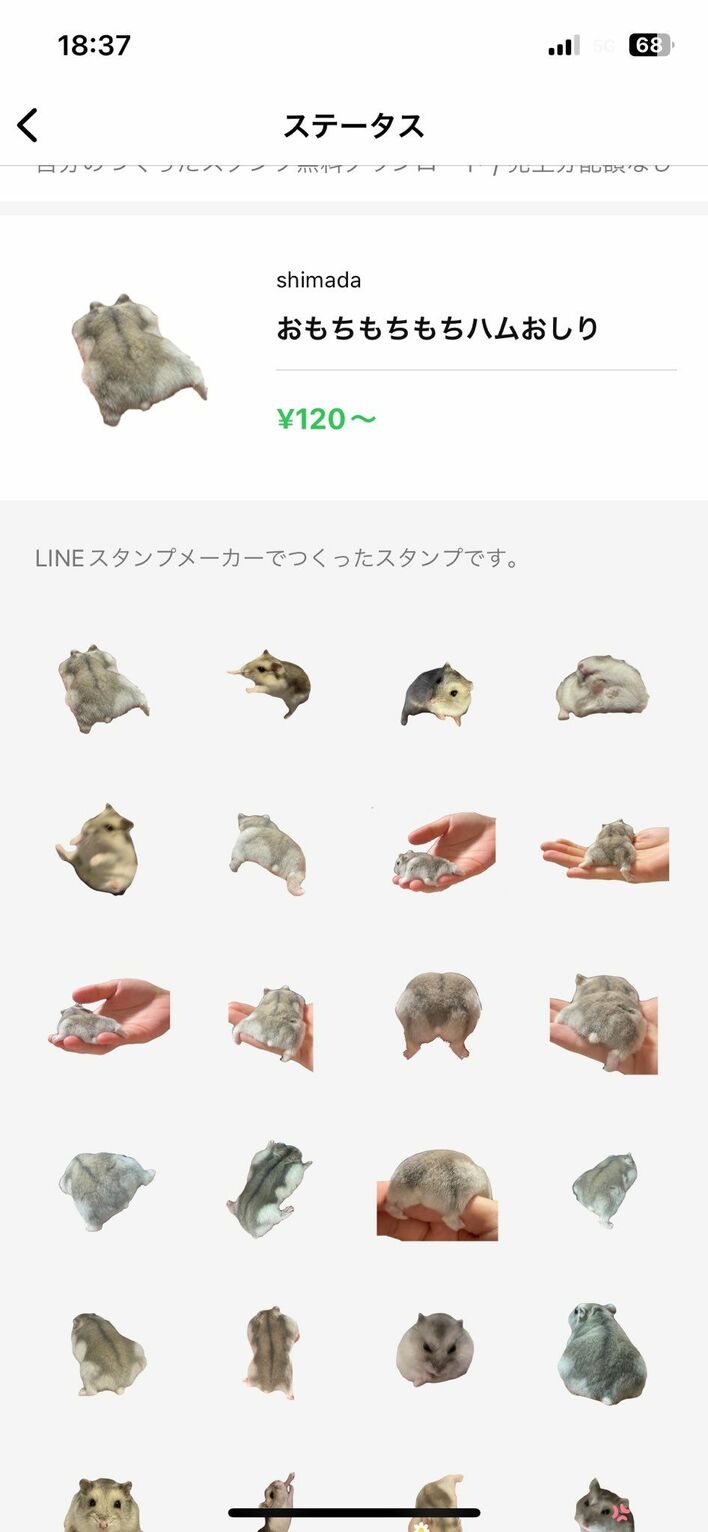708x1532 pixels.
Task: Open the hamster squeezed by fingers sticker
Action: coord(437,1194)
